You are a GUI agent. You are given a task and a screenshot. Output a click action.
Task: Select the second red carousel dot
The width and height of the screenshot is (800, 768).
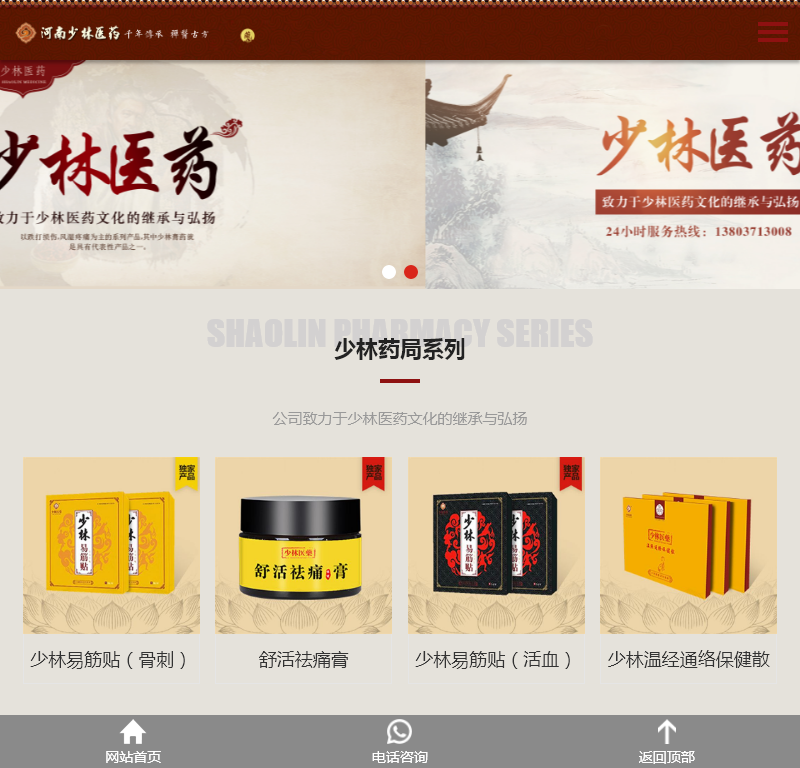click(411, 272)
